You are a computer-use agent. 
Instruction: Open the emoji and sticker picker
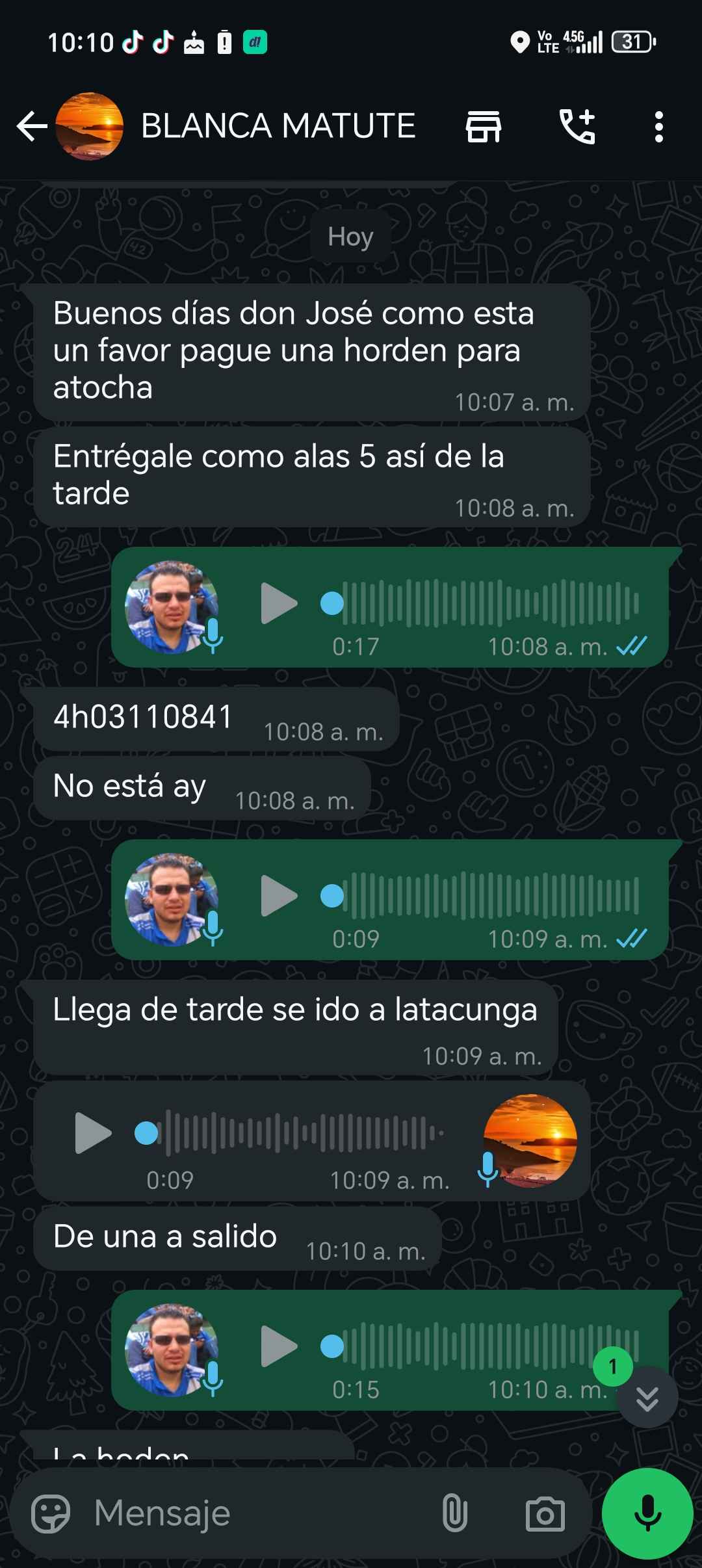(51, 1514)
